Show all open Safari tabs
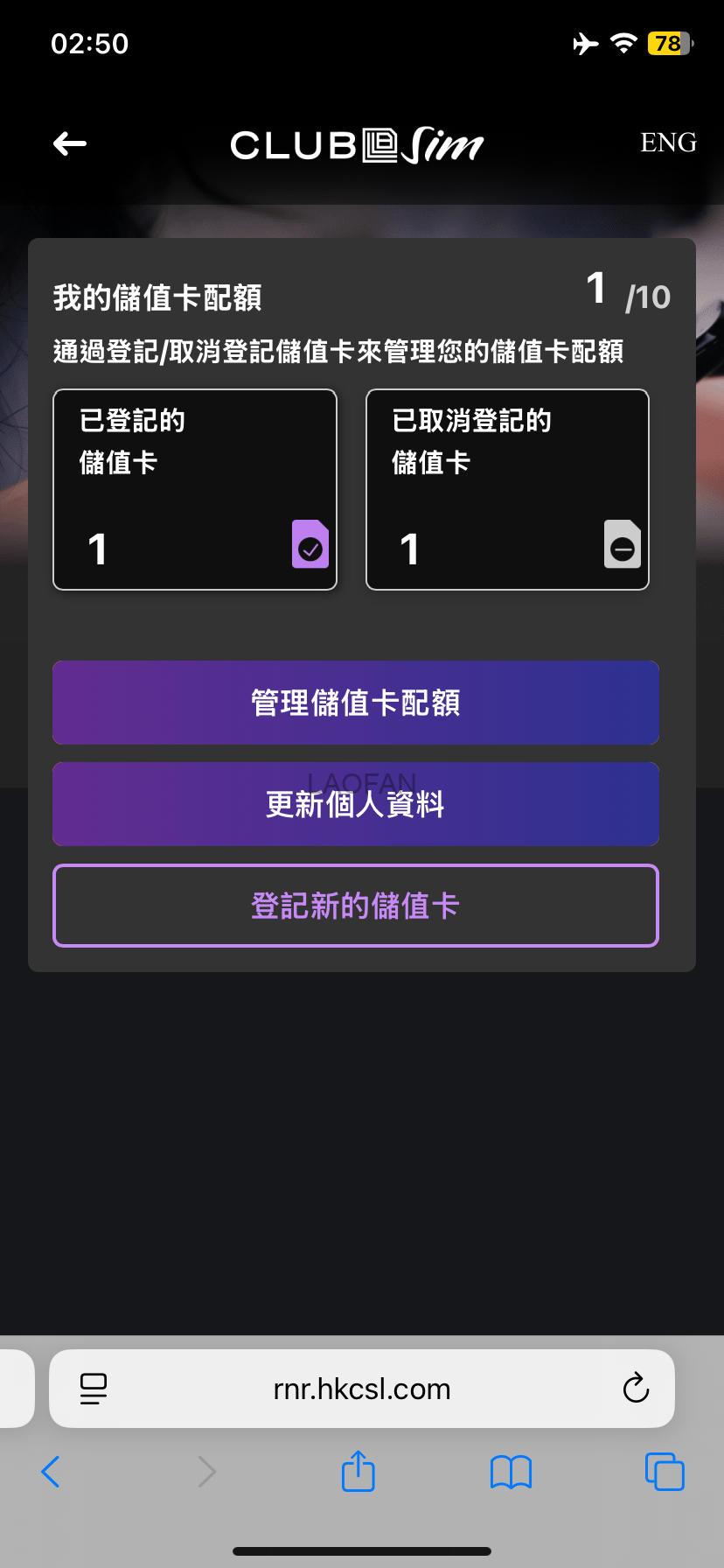Viewport: 724px width, 1568px height. click(x=664, y=1472)
